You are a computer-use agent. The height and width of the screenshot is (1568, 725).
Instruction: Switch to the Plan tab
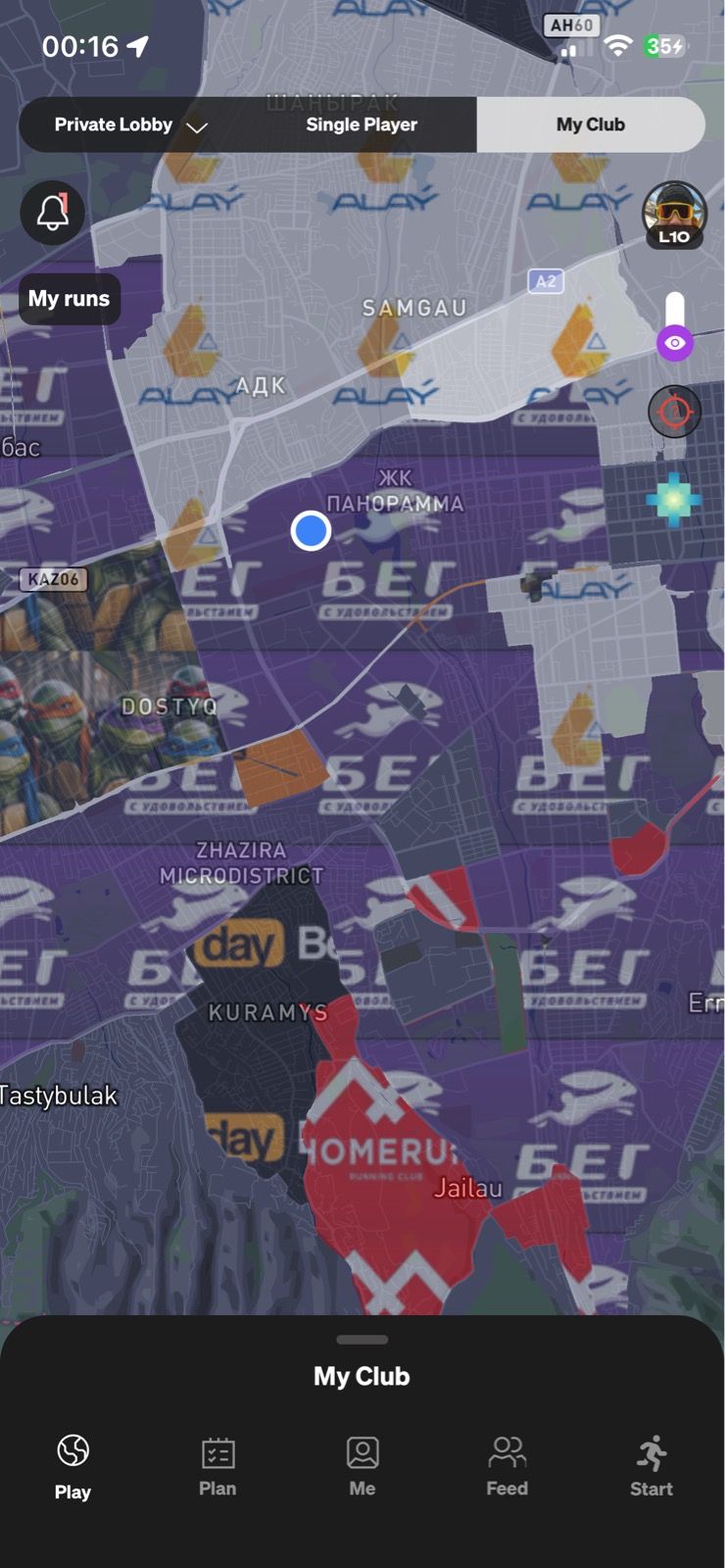pos(217,1466)
